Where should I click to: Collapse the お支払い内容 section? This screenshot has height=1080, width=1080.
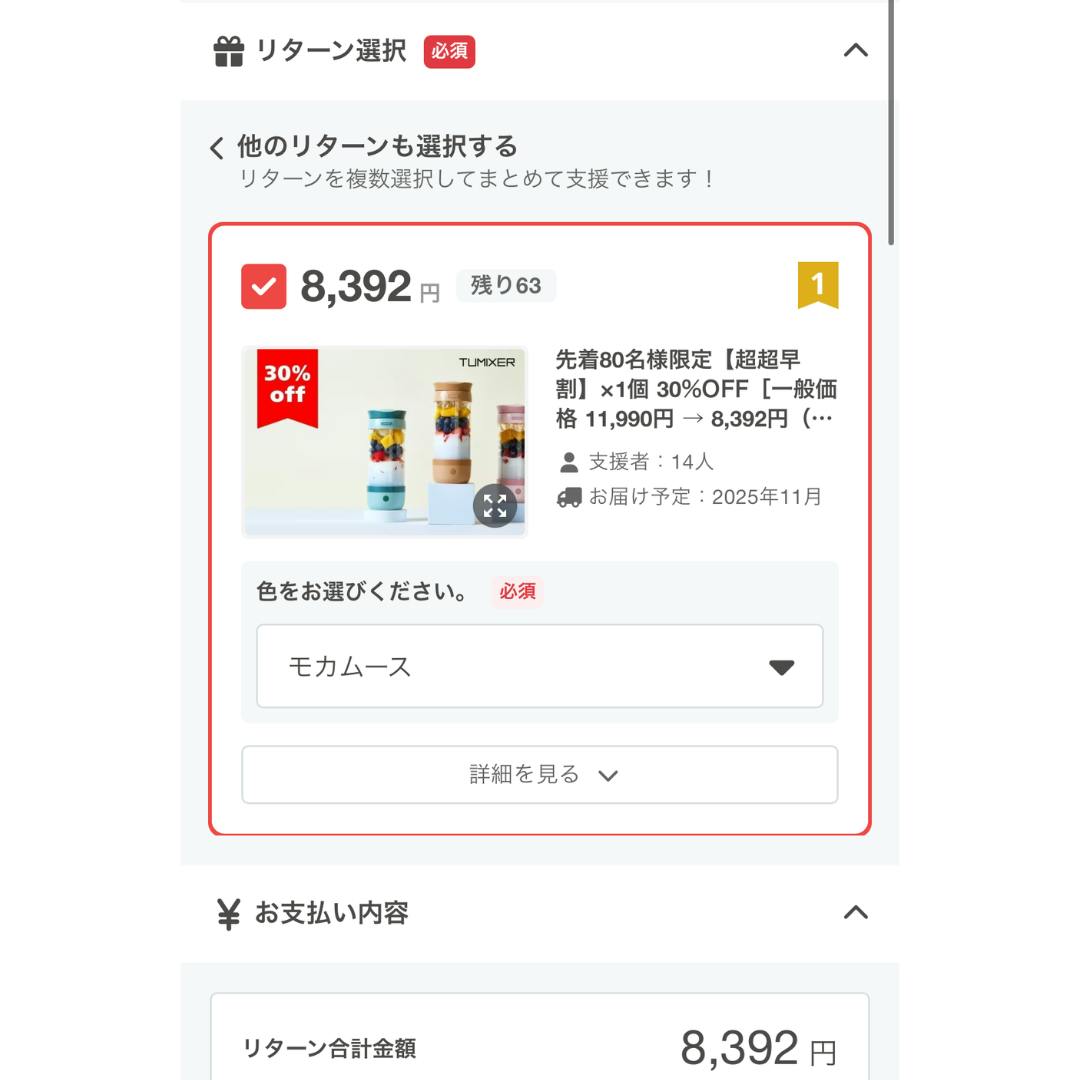pos(855,912)
